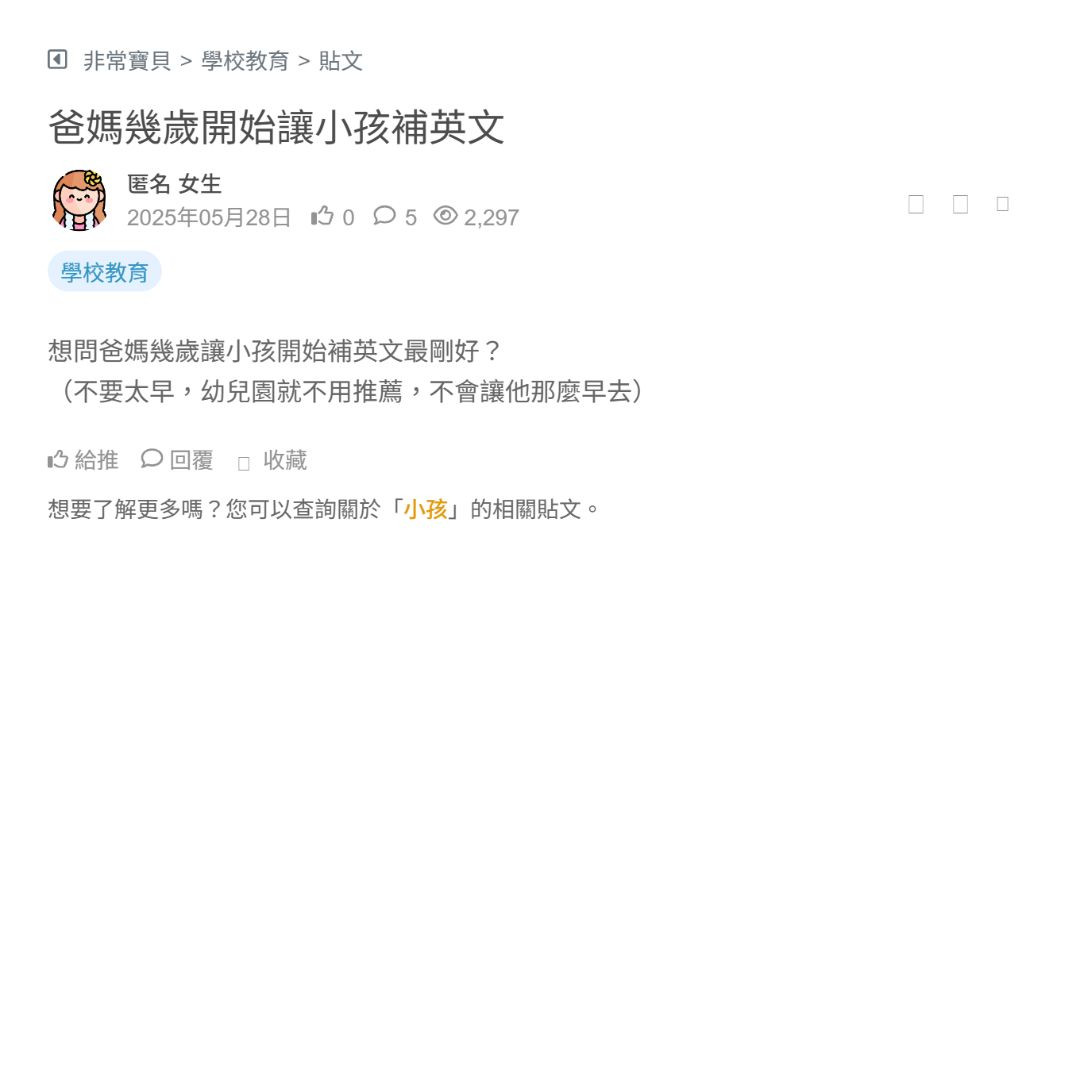Open the 非常寶貝 breadcrumb link

(127, 61)
